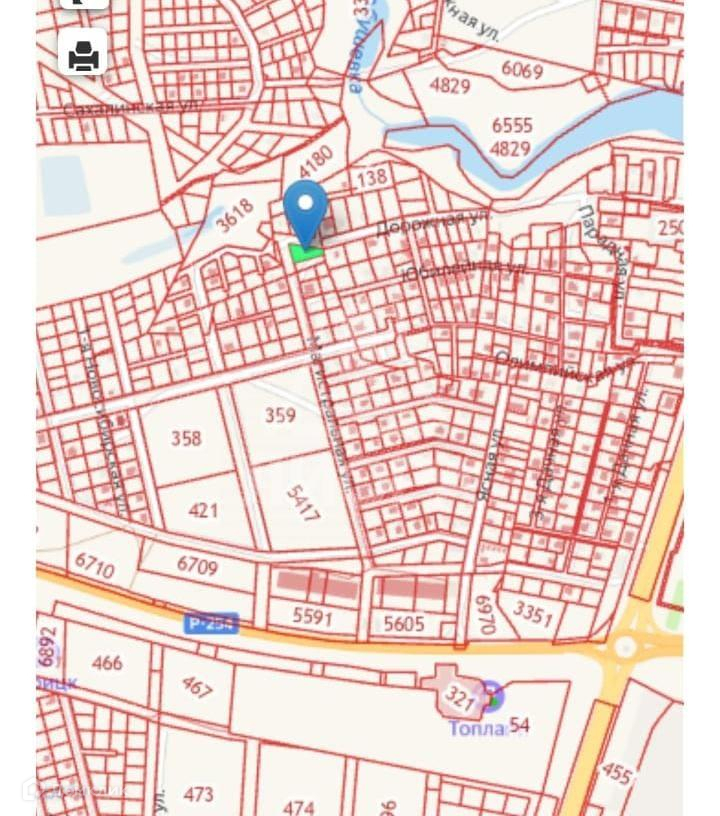
Task: Open the Топлайн place marker
Action: (x=492, y=696)
